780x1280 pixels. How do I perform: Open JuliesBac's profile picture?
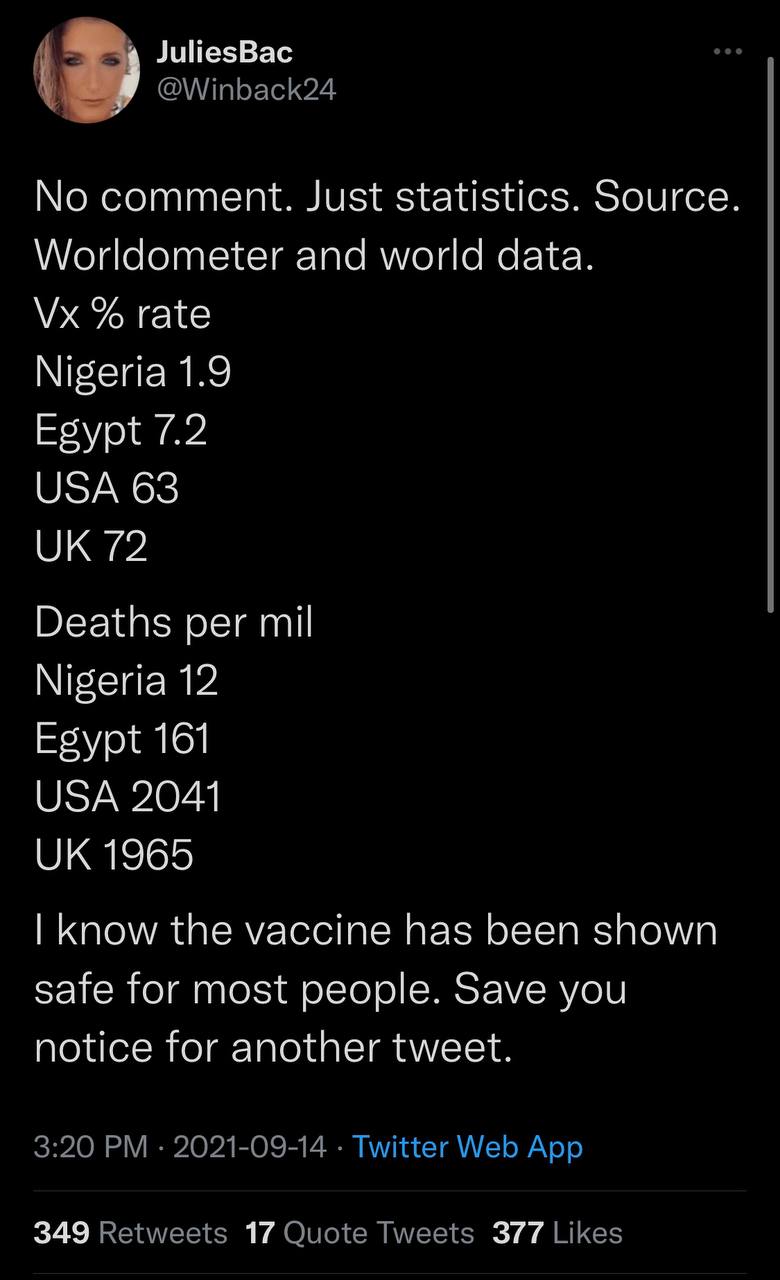click(x=86, y=71)
